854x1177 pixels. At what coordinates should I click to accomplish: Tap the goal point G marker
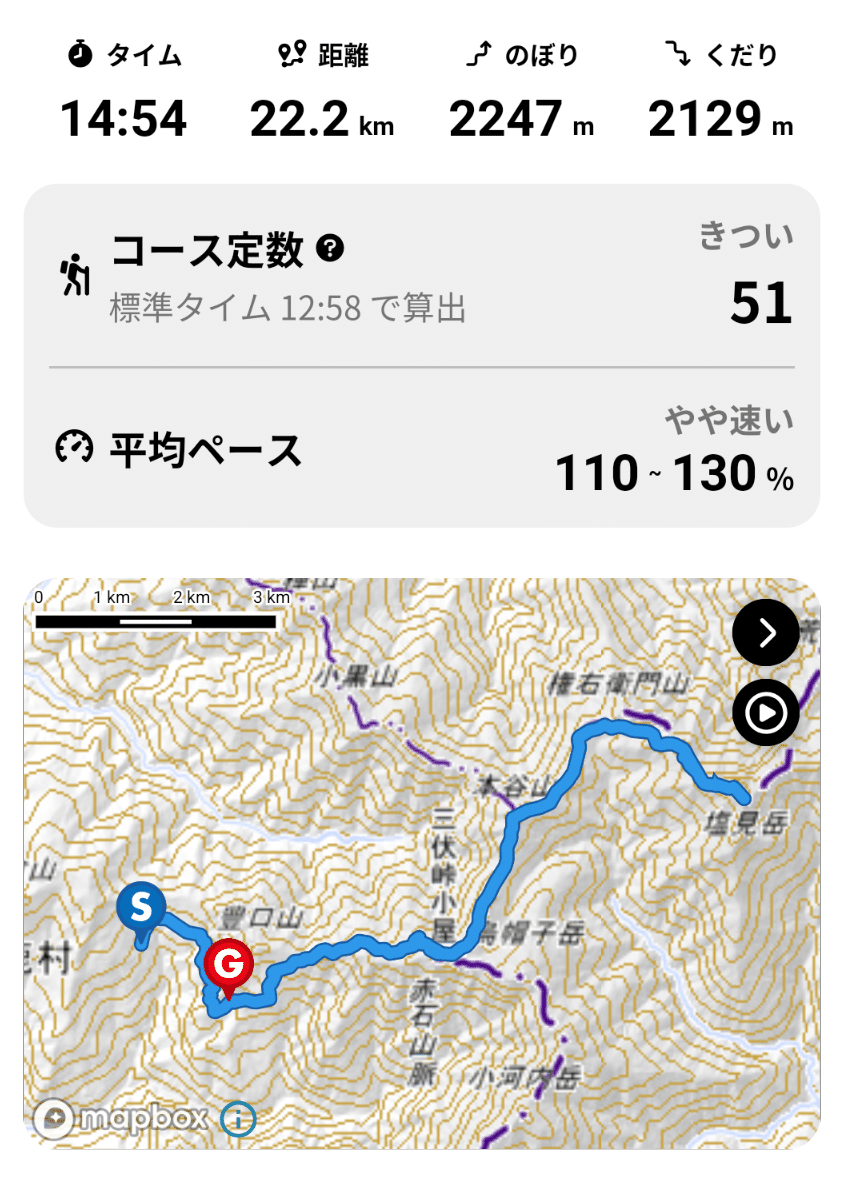point(229,966)
